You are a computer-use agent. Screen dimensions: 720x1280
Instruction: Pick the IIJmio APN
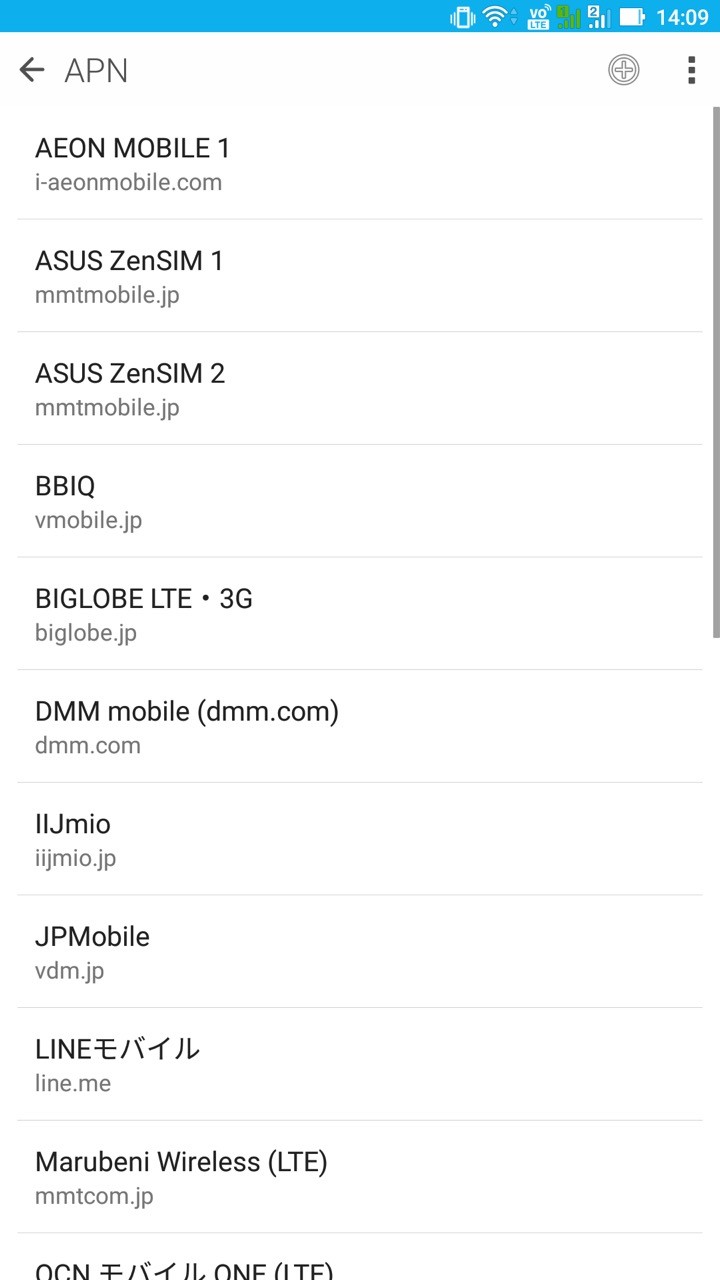(360, 839)
